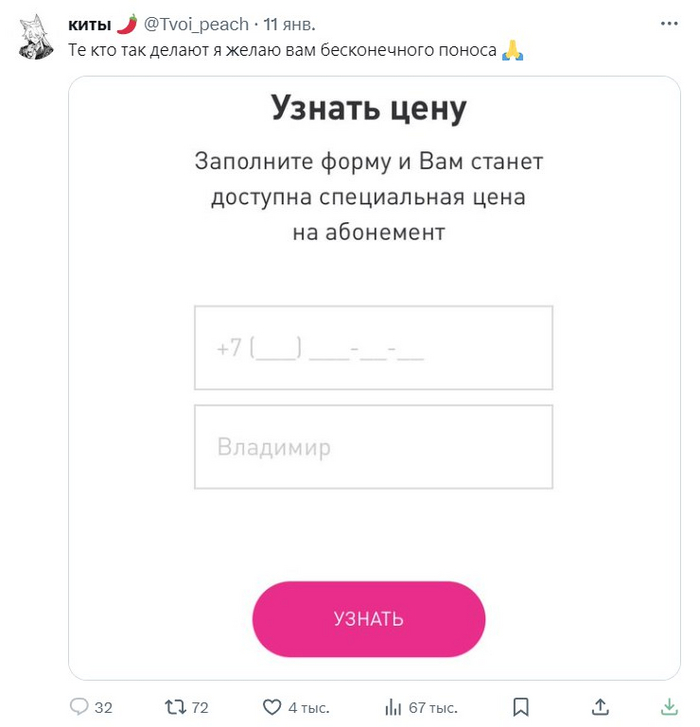View the tweet analytics icon
Screen dimensions: 700x727
click(393, 708)
